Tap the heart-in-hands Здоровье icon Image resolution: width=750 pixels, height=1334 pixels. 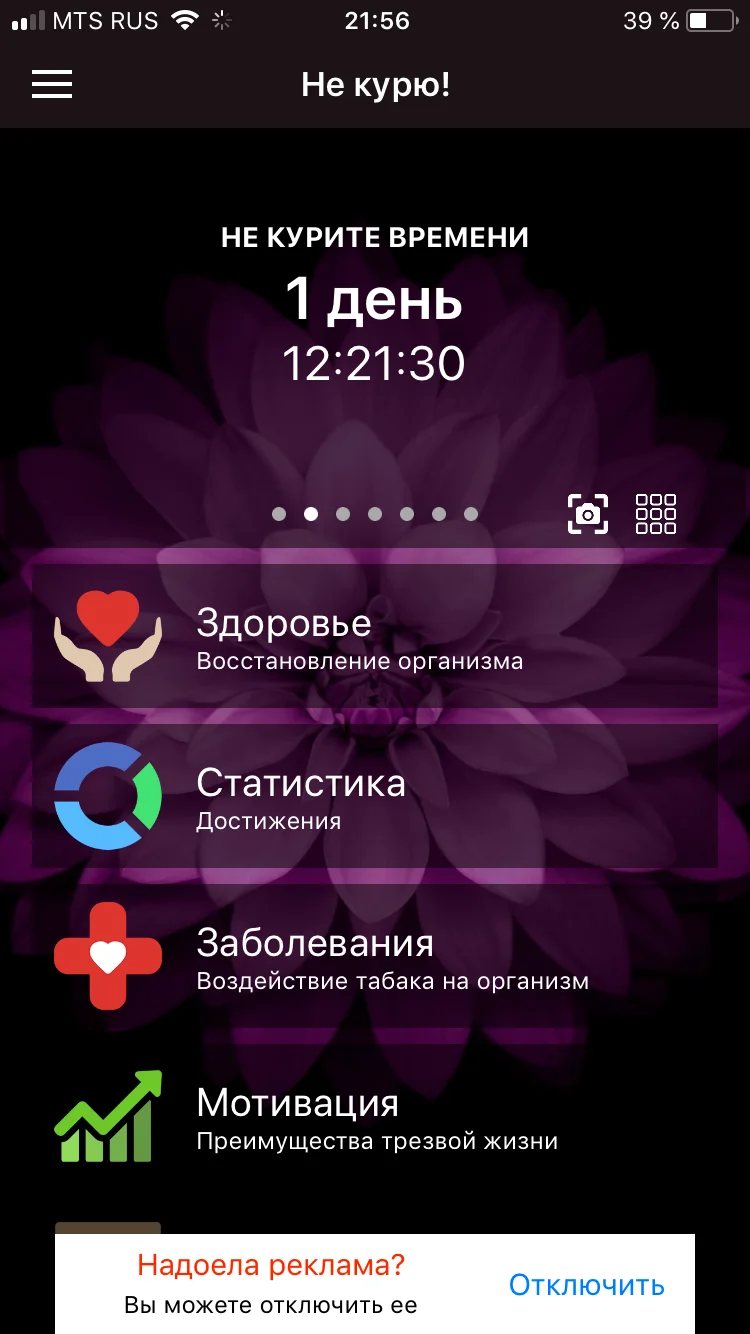(x=107, y=632)
